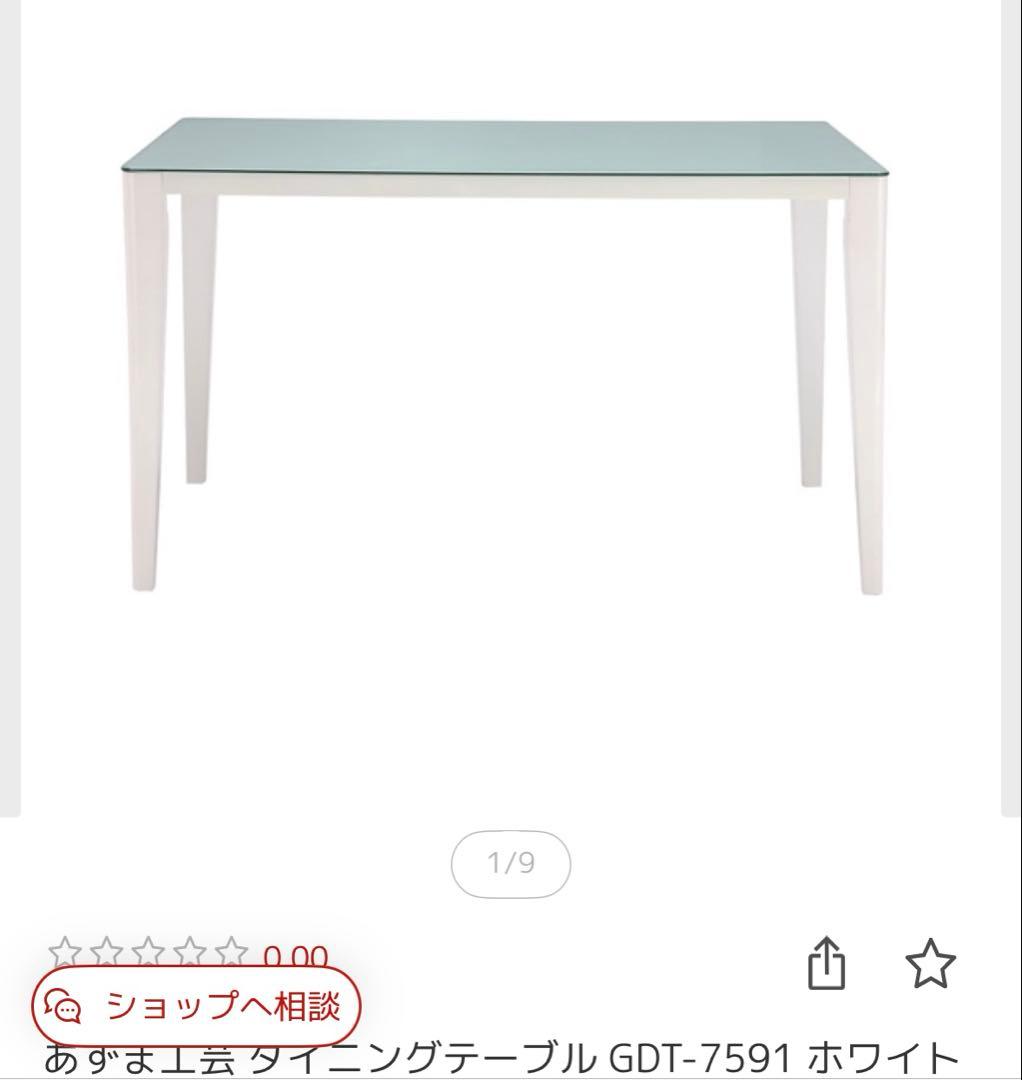Select the fifth rating star
Screen dimensions: 1022x1080
point(232,951)
